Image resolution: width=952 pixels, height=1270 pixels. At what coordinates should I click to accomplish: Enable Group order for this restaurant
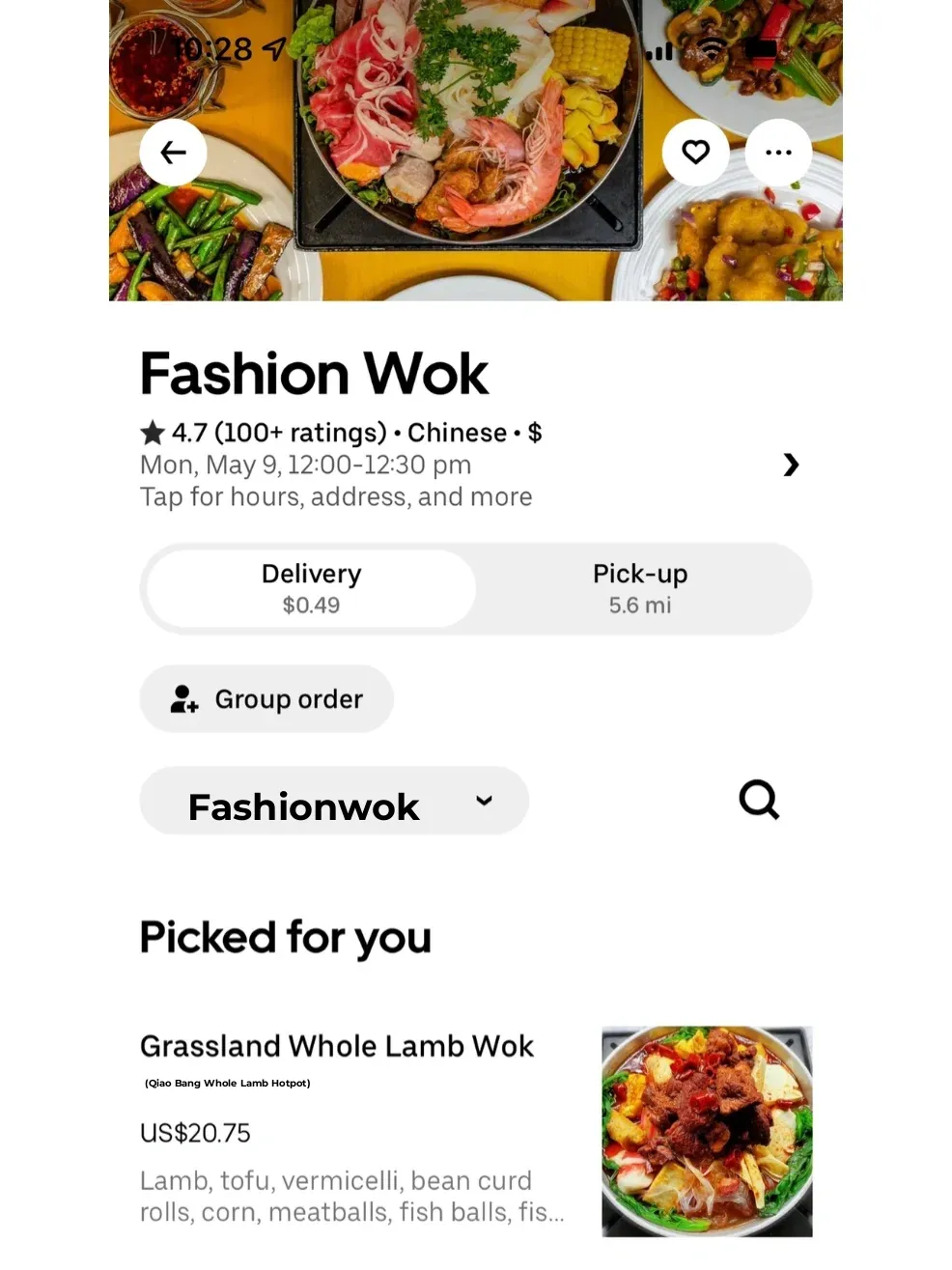(266, 699)
